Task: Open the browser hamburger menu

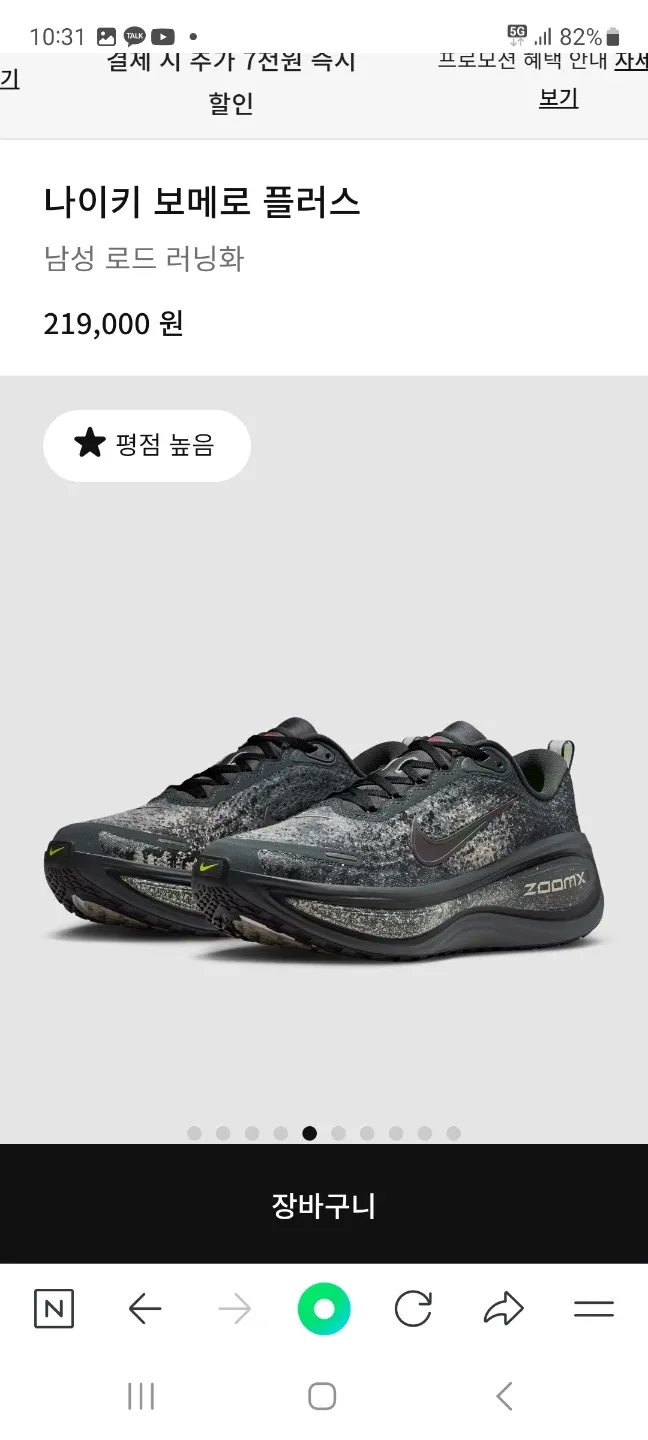Action: click(593, 1309)
